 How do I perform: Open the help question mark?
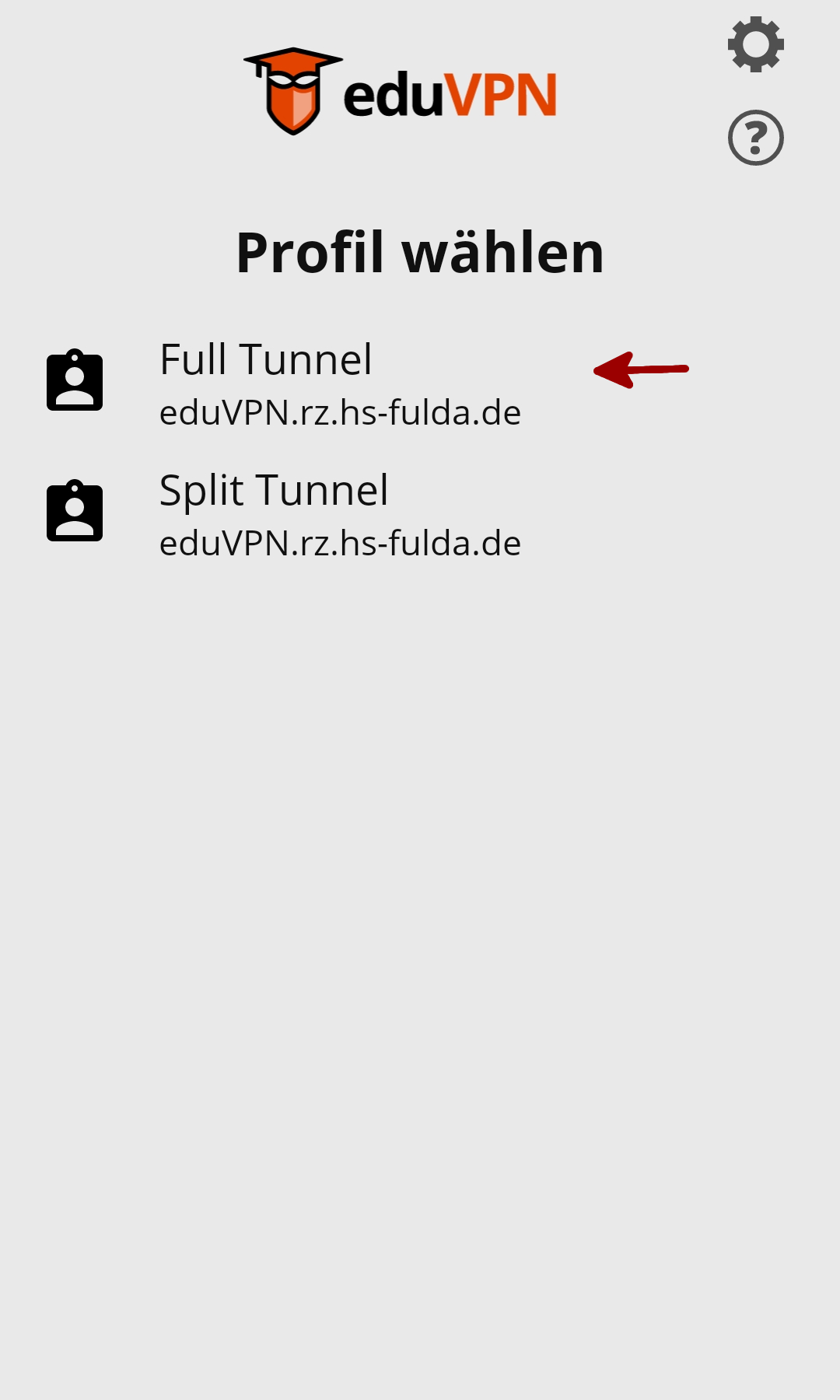[755, 138]
